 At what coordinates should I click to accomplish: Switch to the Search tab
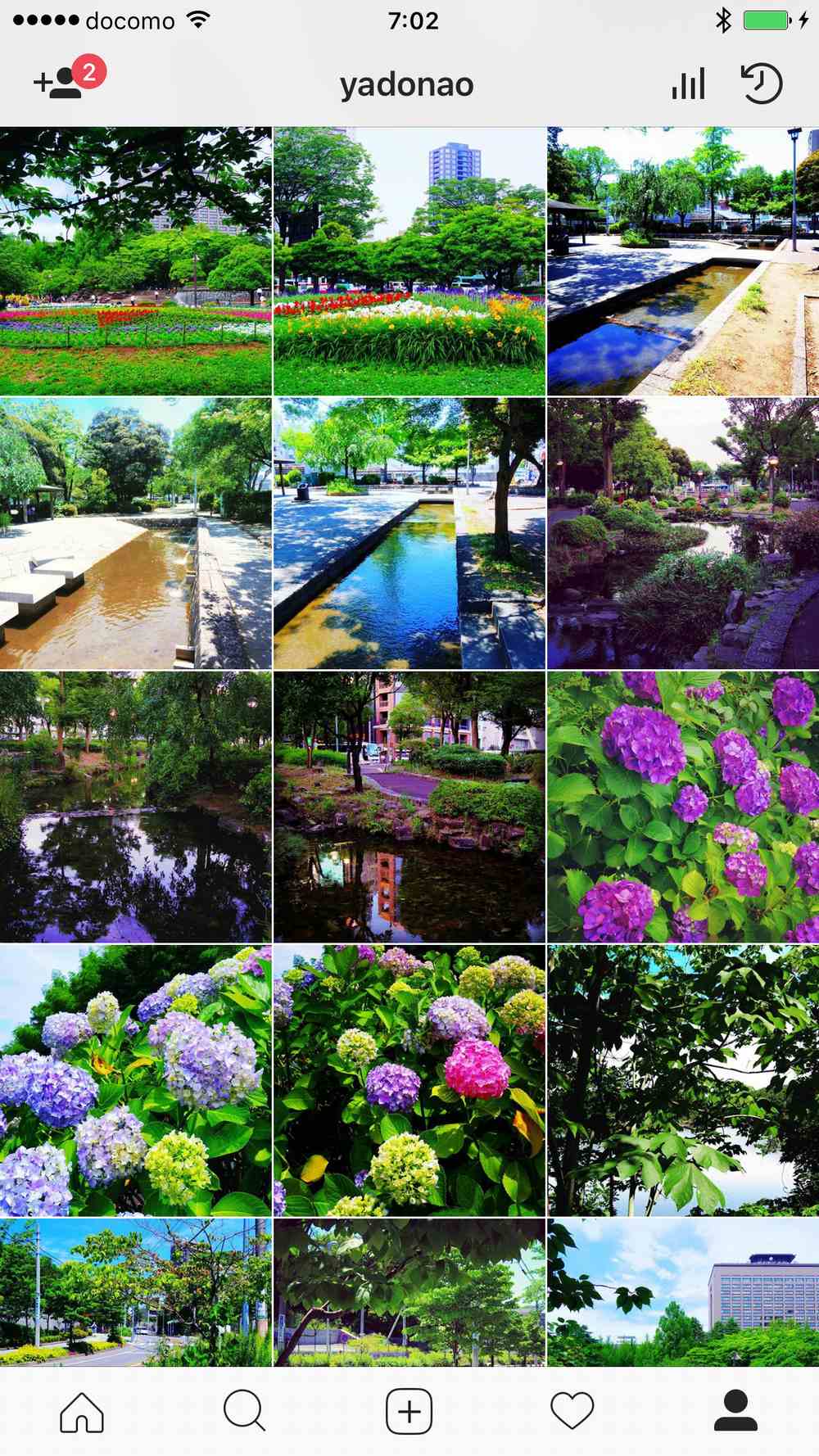tap(245, 1411)
